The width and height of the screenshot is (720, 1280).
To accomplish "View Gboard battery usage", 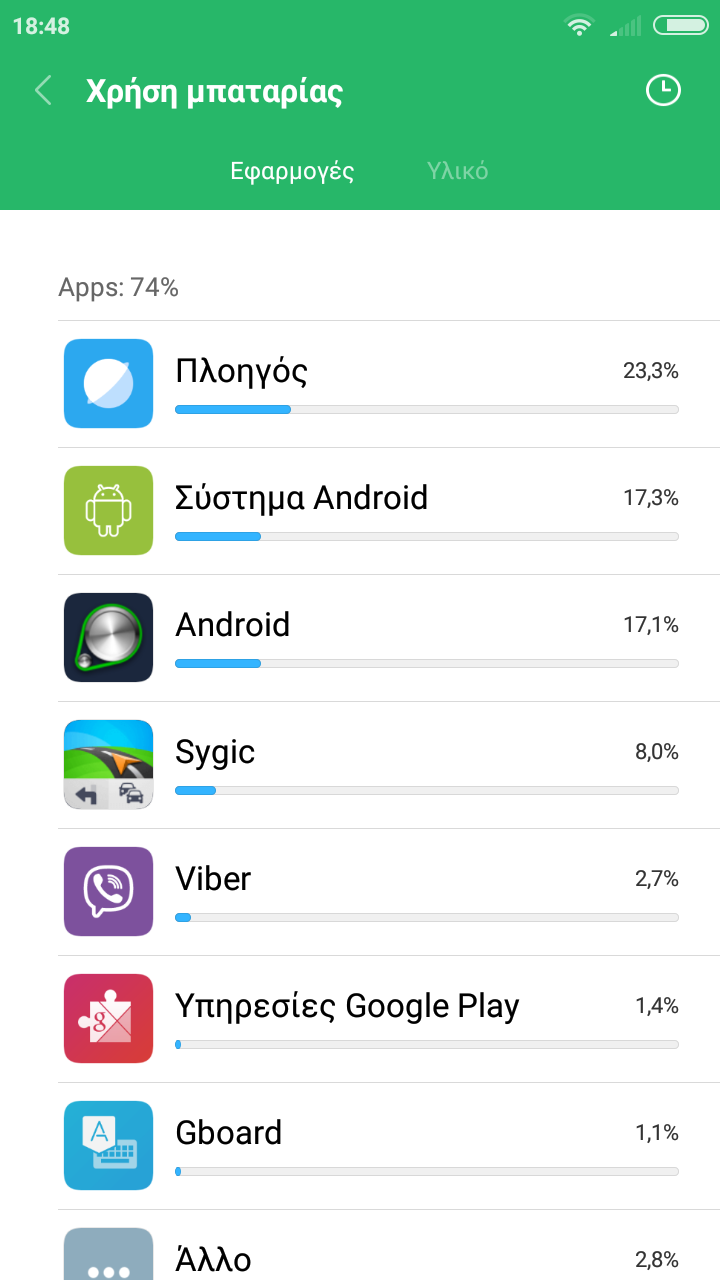I will tap(388, 1146).
